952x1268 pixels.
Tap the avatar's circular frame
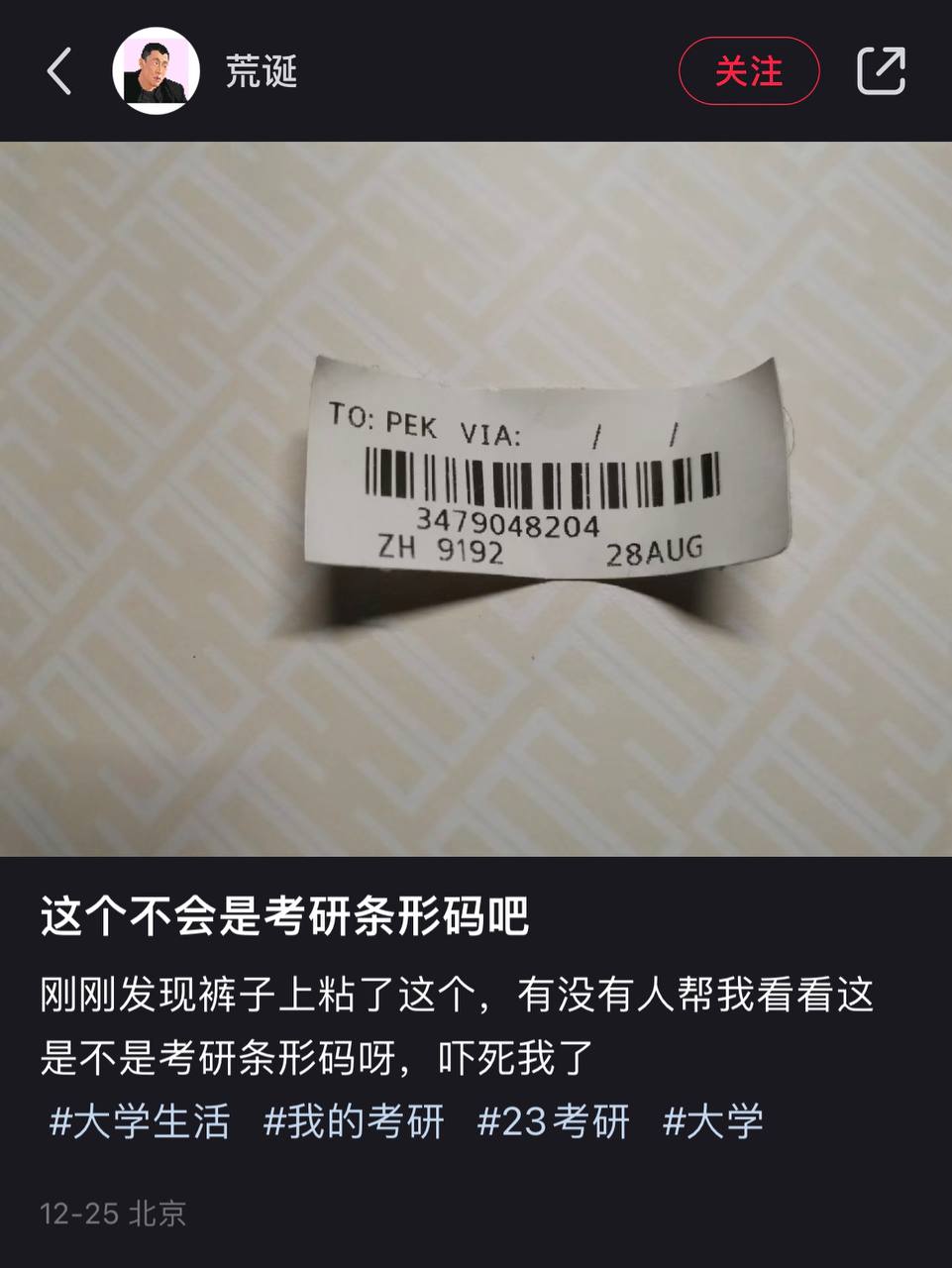tap(154, 72)
